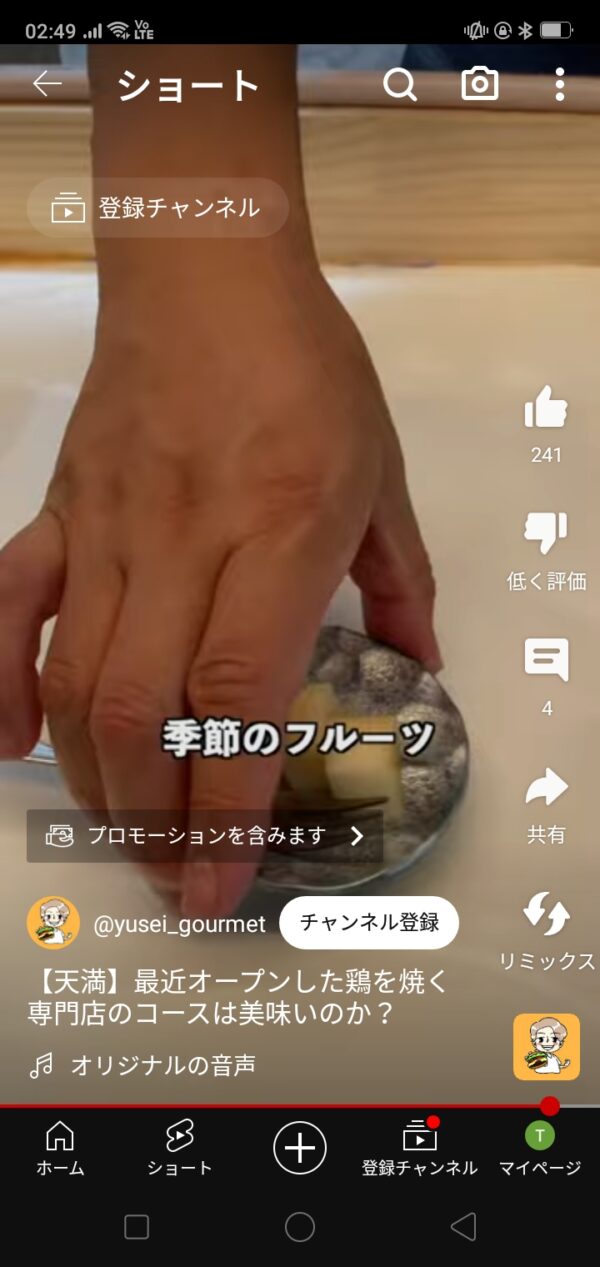Open the プロモーションを含みます disclosure
This screenshot has height=1267, width=600.
pyautogui.click(x=205, y=836)
